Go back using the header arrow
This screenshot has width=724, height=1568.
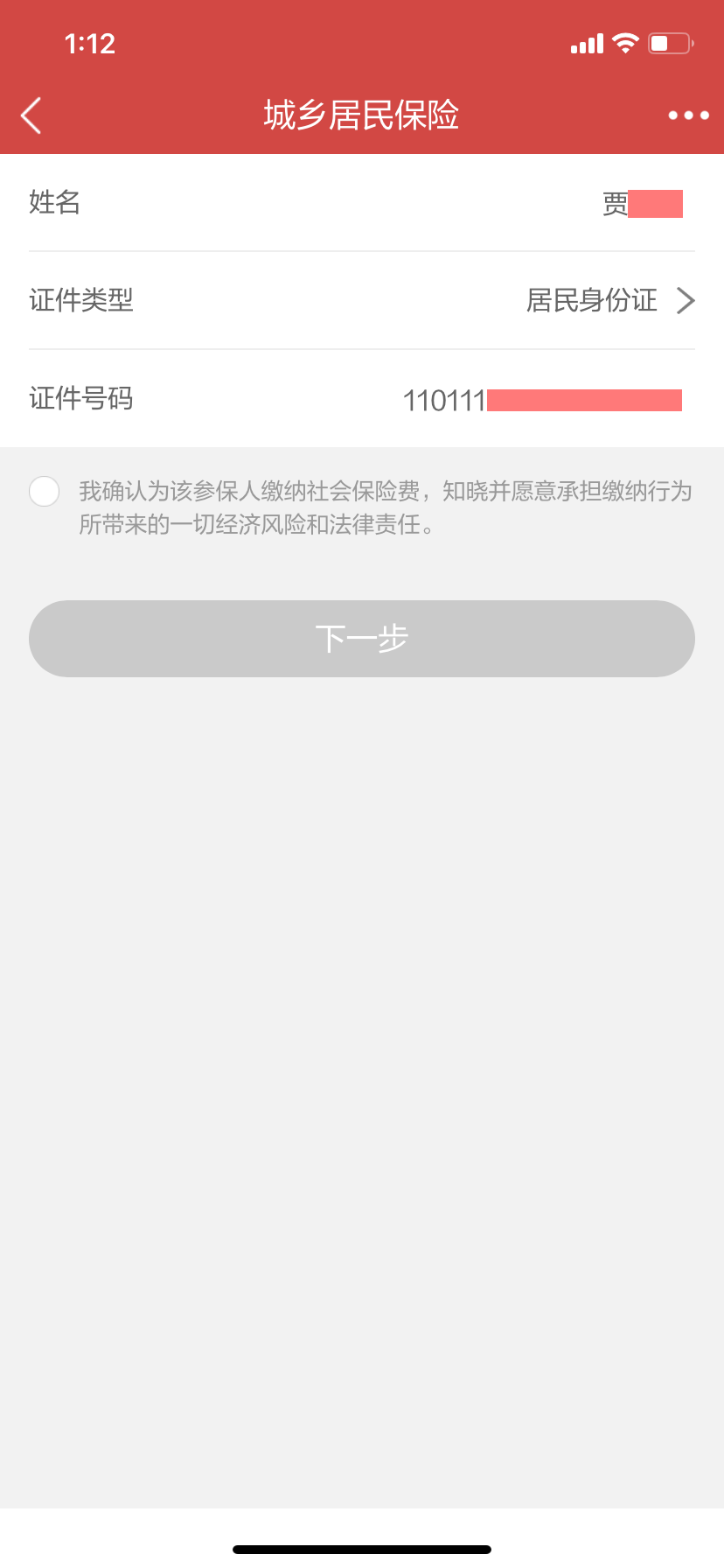[x=31, y=115]
